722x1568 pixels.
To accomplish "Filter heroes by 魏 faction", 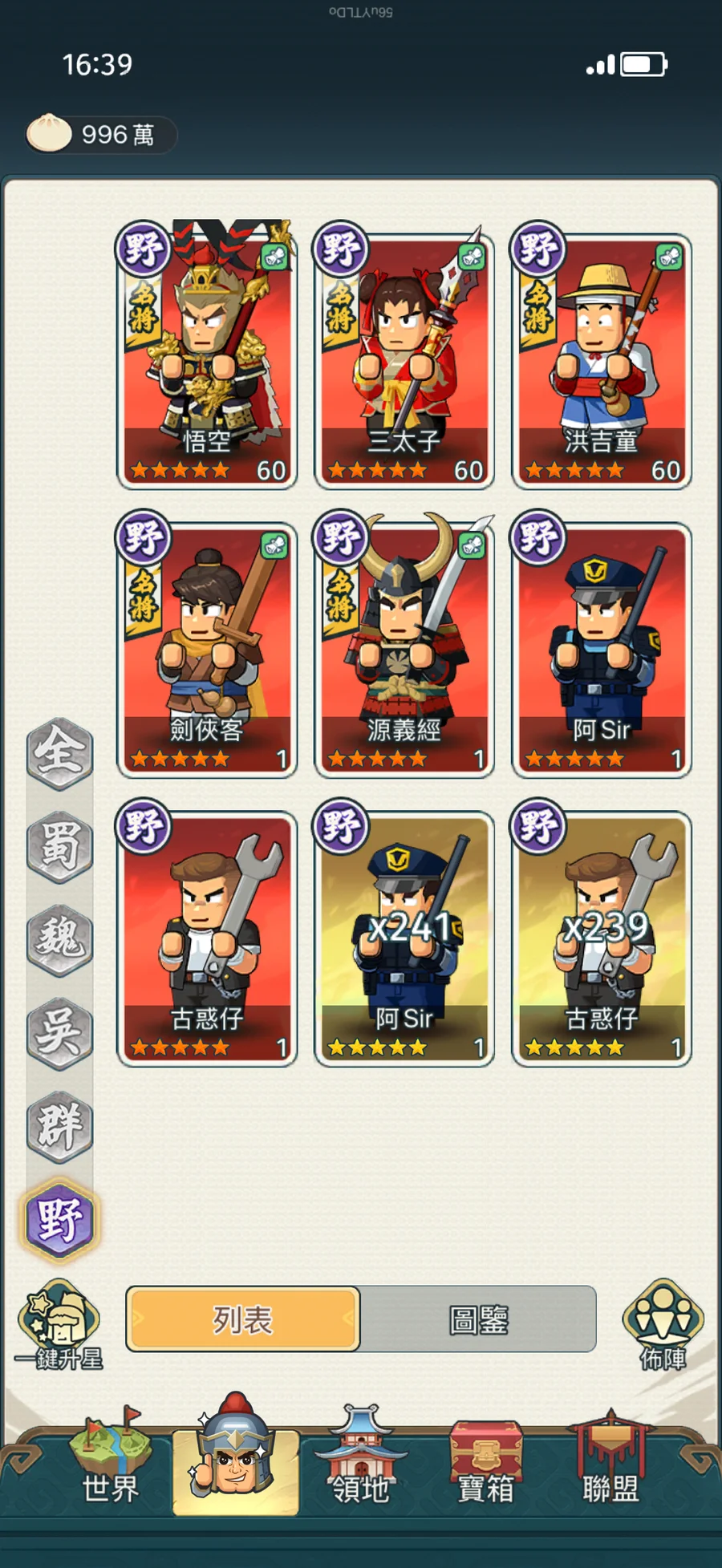I will [x=60, y=939].
